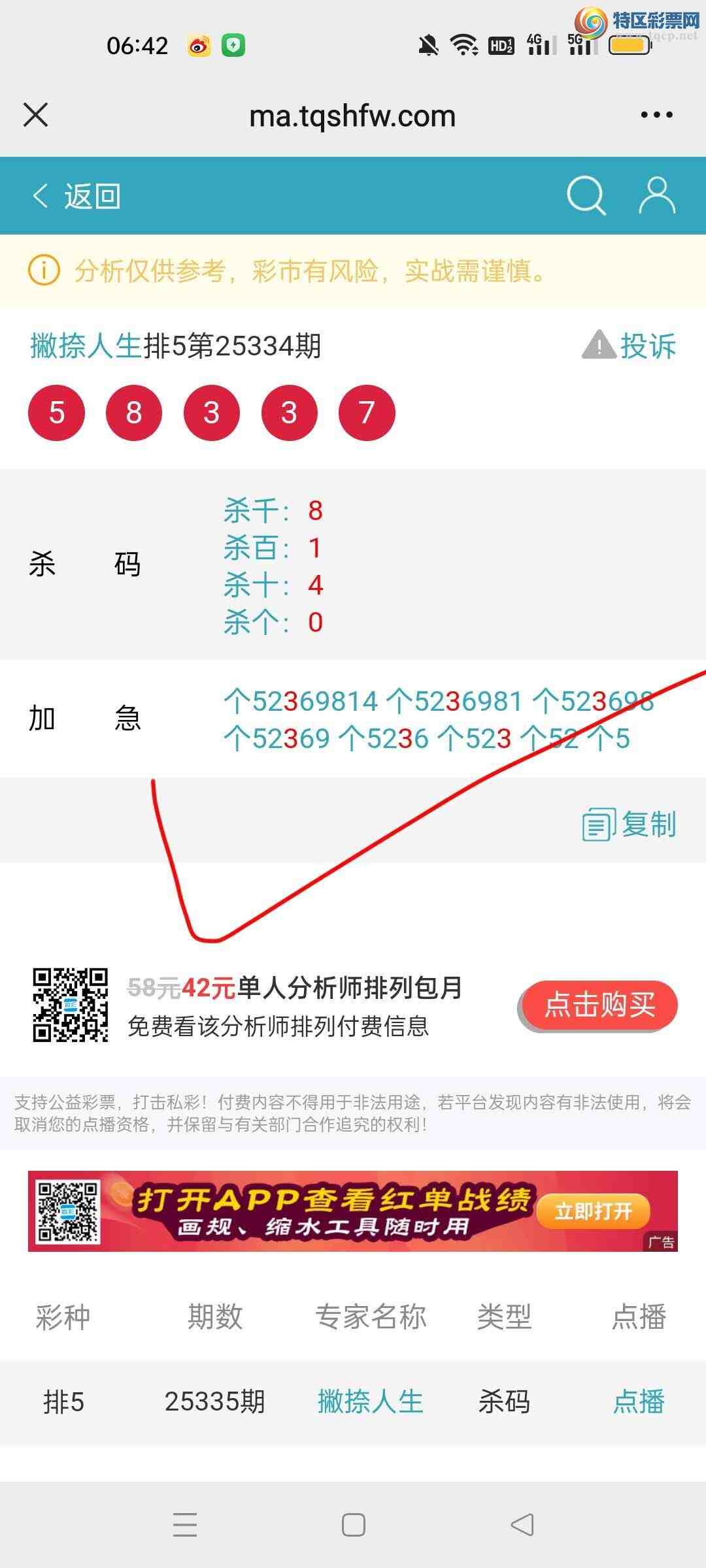Open the user profile icon
Image resolution: width=706 pixels, height=1568 pixels.
coord(656,195)
